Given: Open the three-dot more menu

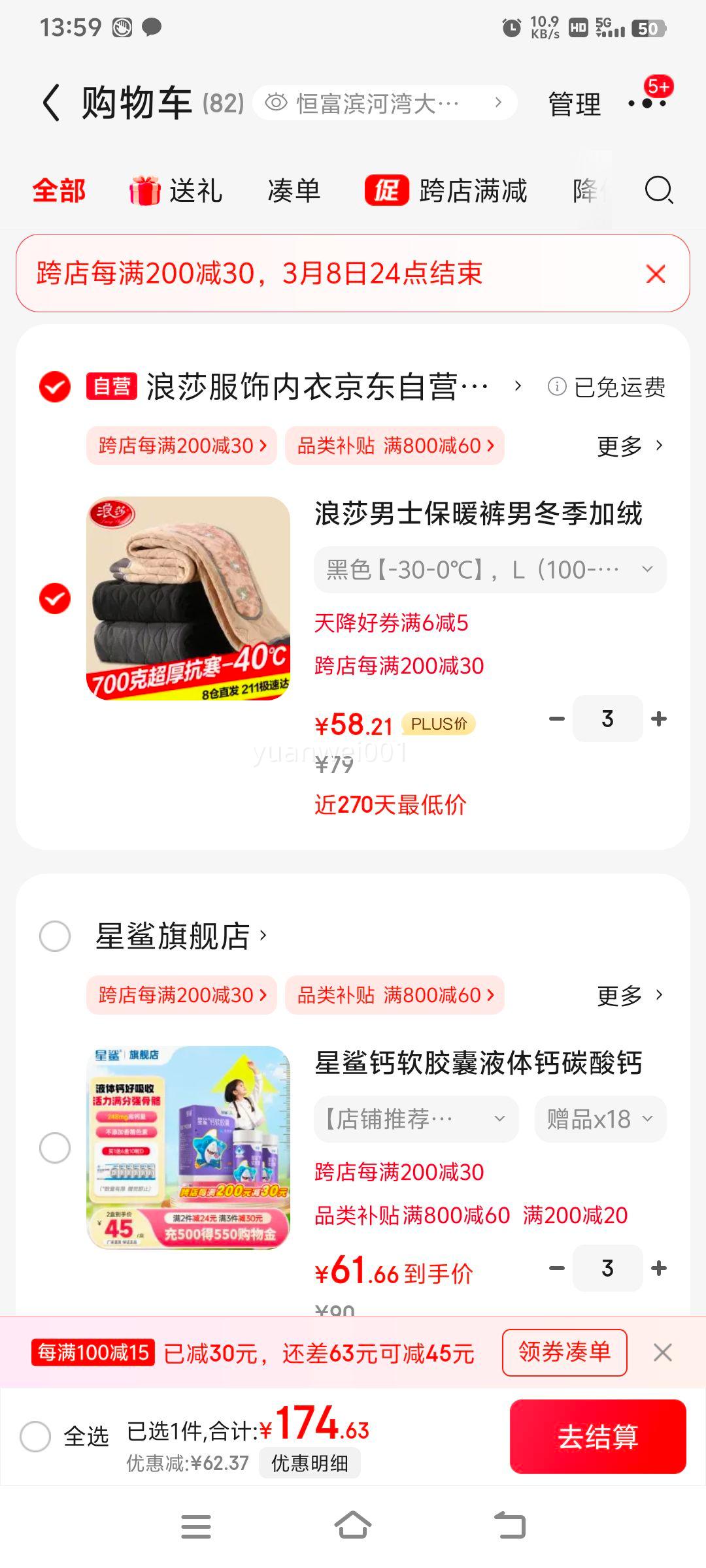Looking at the screenshot, I should click(x=647, y=103).
